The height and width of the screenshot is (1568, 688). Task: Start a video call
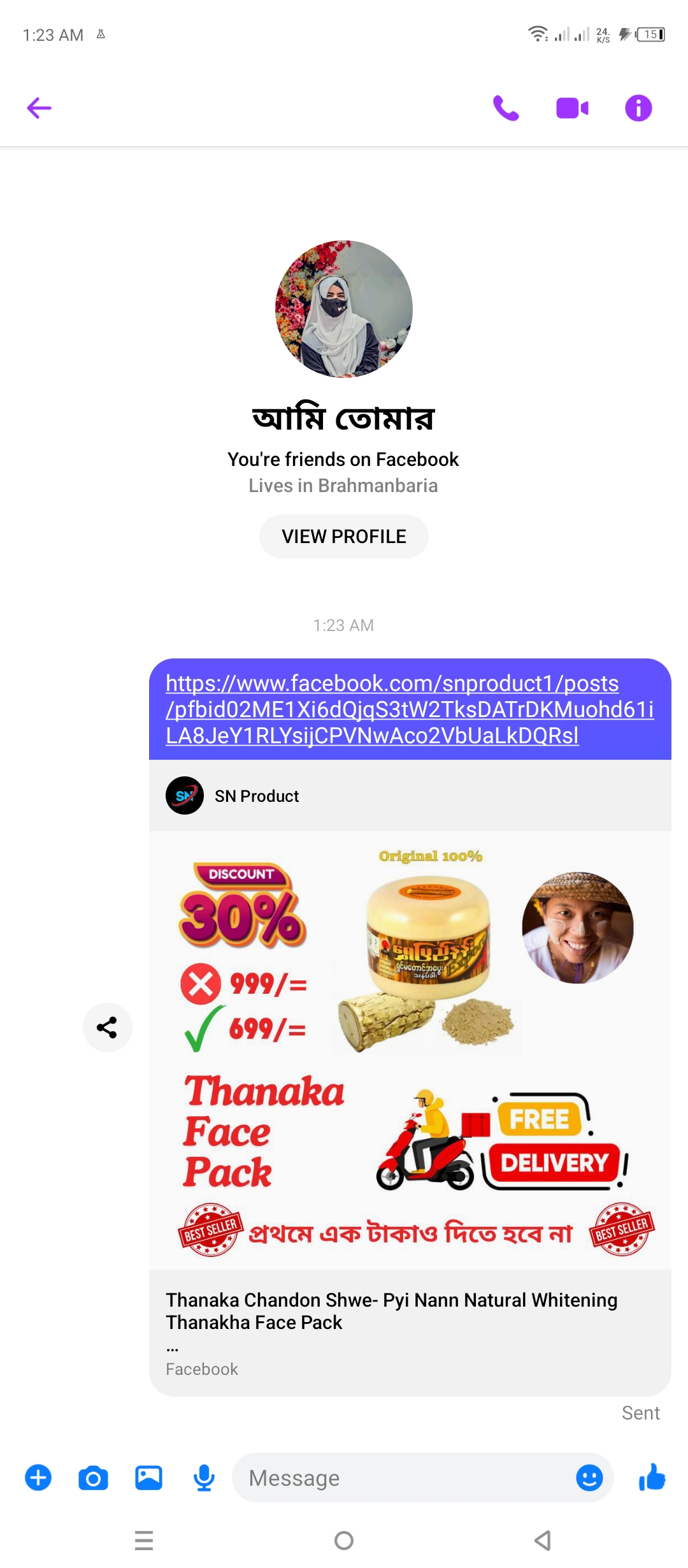[572, 108]
